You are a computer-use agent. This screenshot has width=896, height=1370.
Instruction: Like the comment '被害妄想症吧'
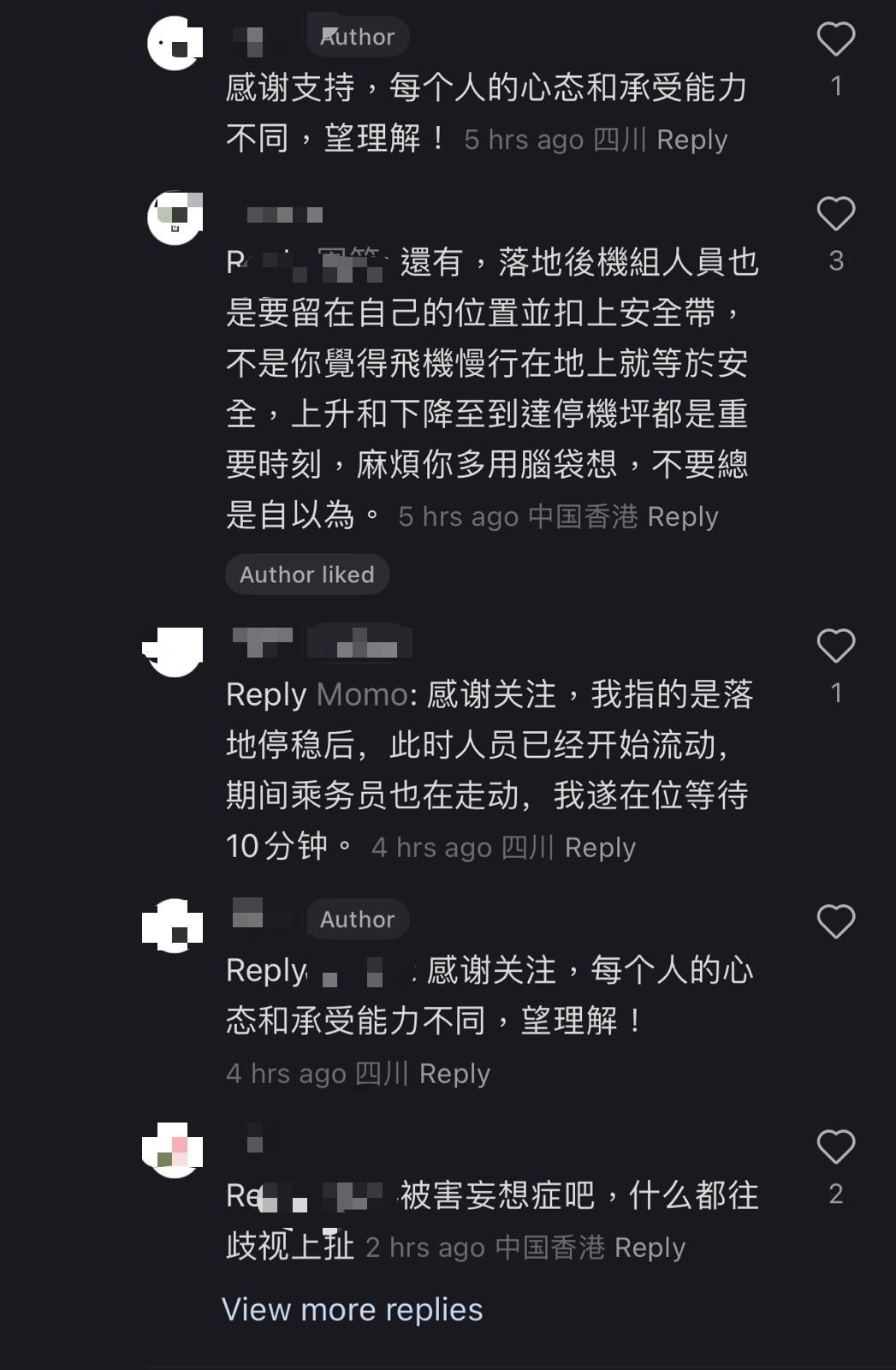(x=835, y=1147)
